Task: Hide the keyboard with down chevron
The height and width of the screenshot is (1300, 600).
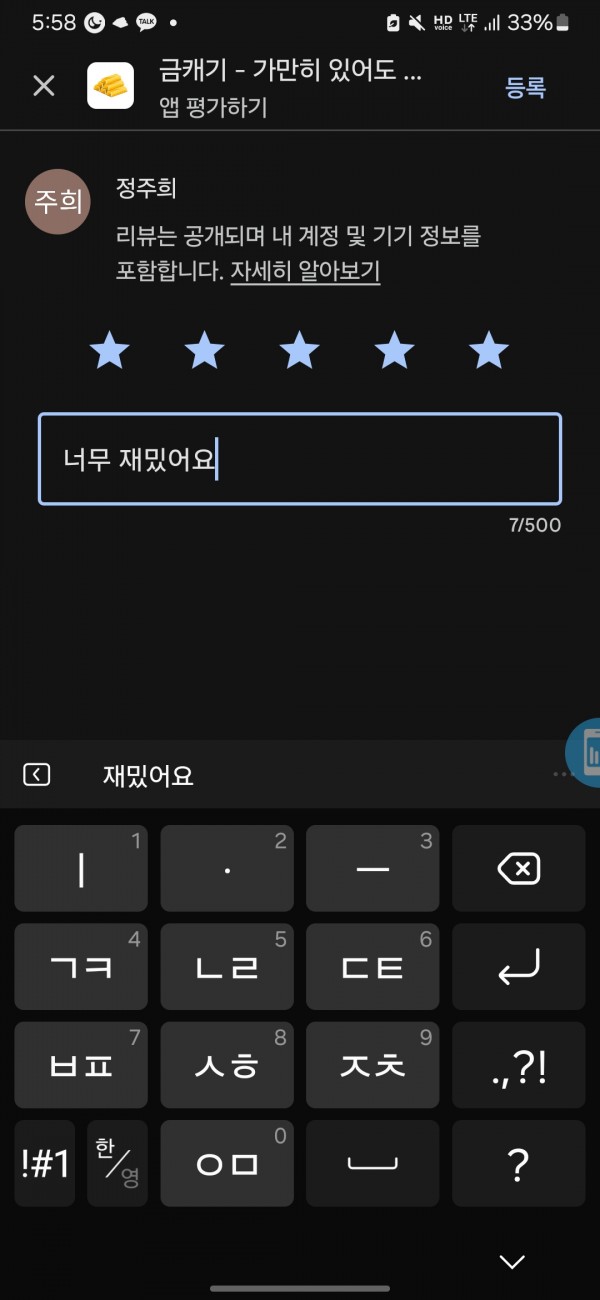Action: (x=512, y=1262)
